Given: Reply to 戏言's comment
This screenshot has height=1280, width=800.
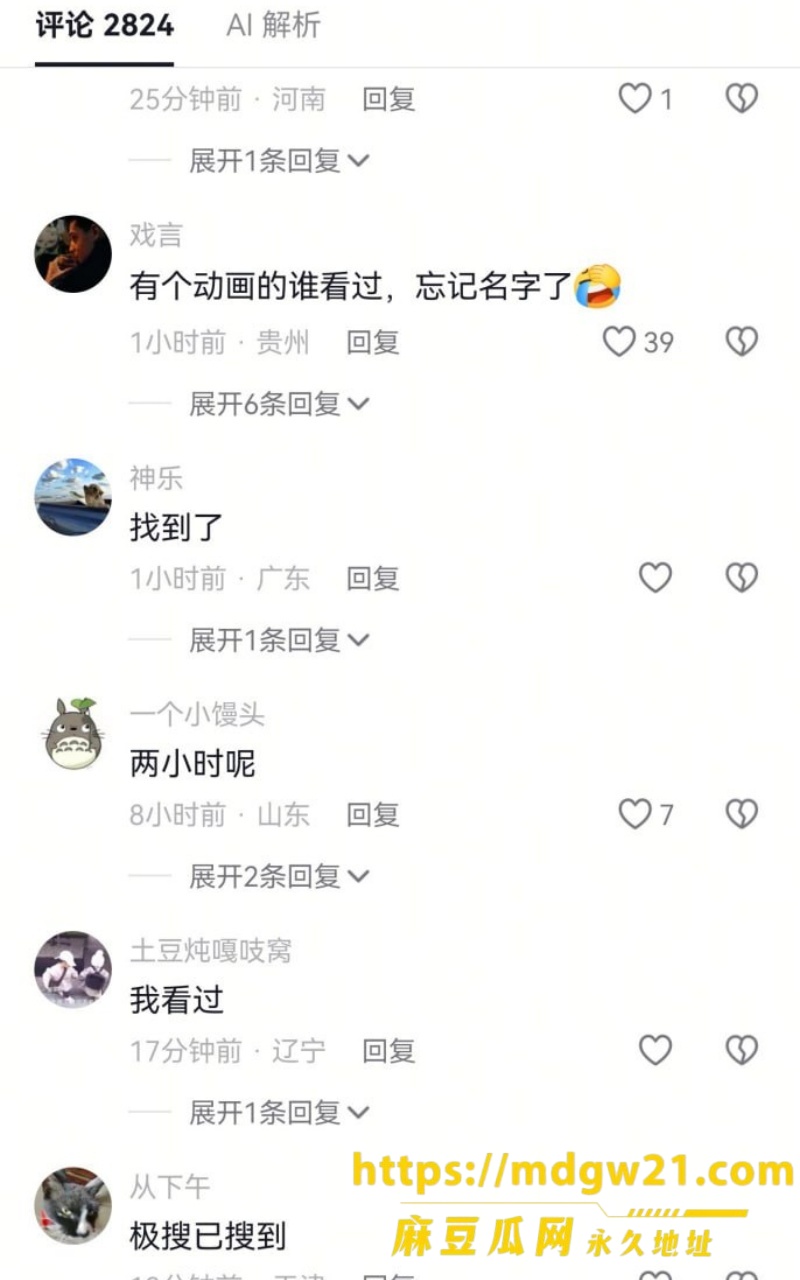Looking at the screenshot, I should (x=373, y=342).
